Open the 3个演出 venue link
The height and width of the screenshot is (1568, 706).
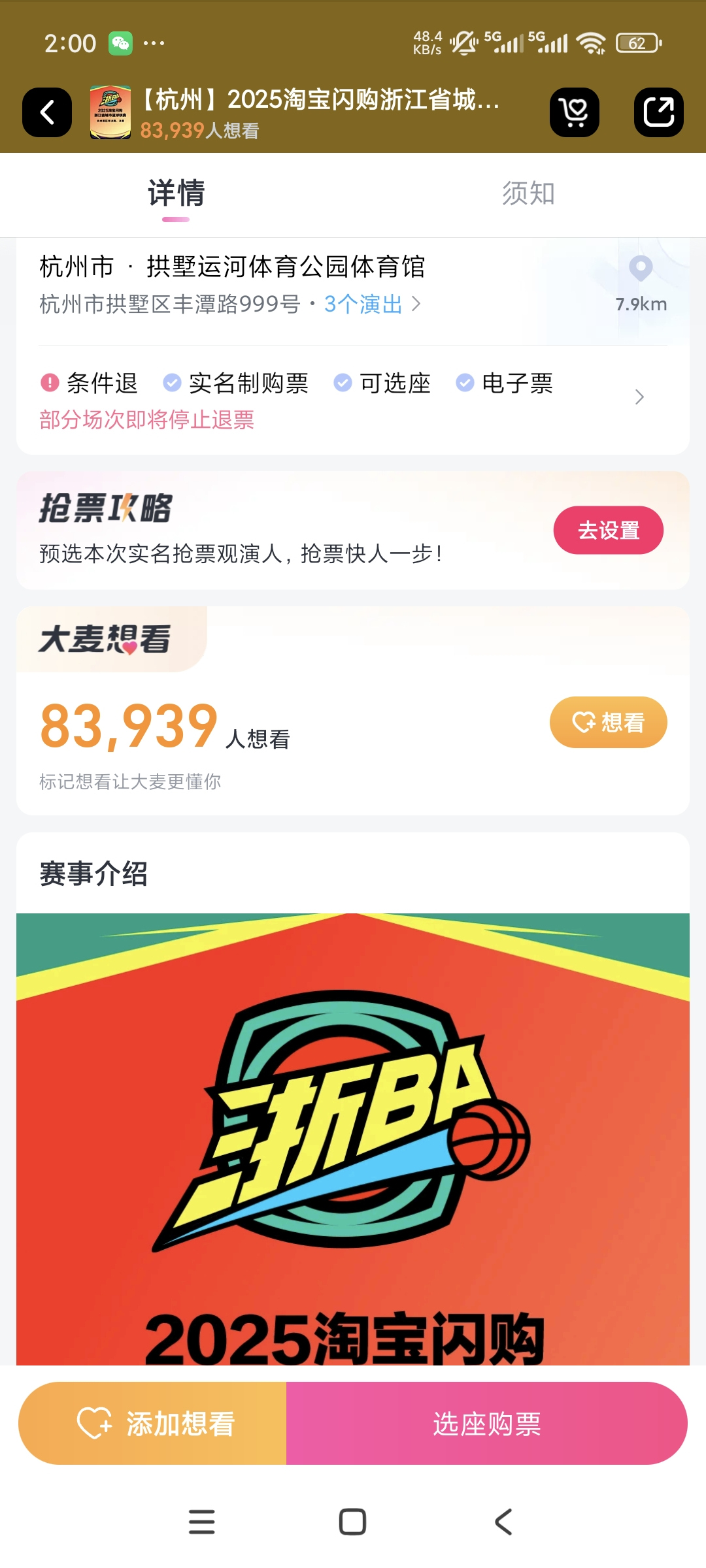coord(371,304)
